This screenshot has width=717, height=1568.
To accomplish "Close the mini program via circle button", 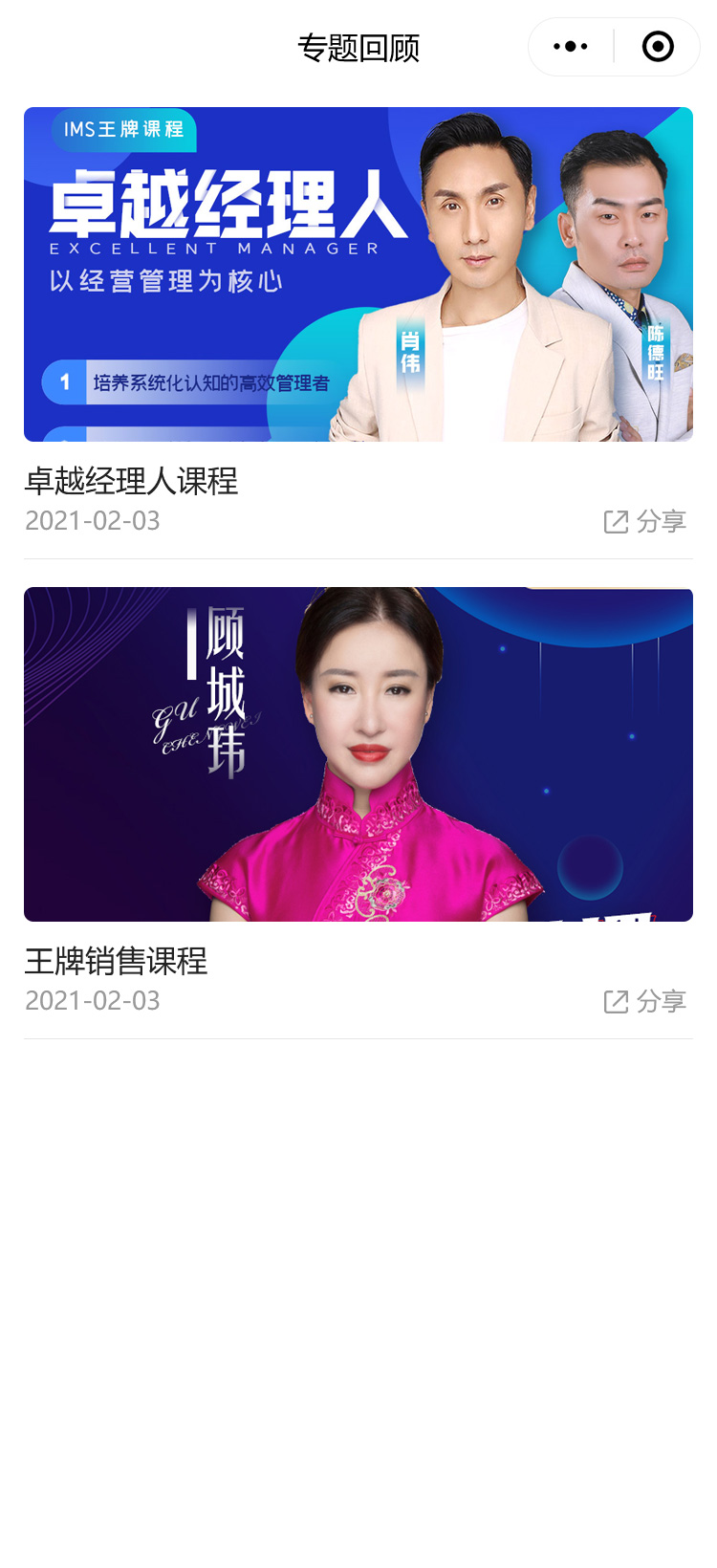I will (x=658, y=47).
